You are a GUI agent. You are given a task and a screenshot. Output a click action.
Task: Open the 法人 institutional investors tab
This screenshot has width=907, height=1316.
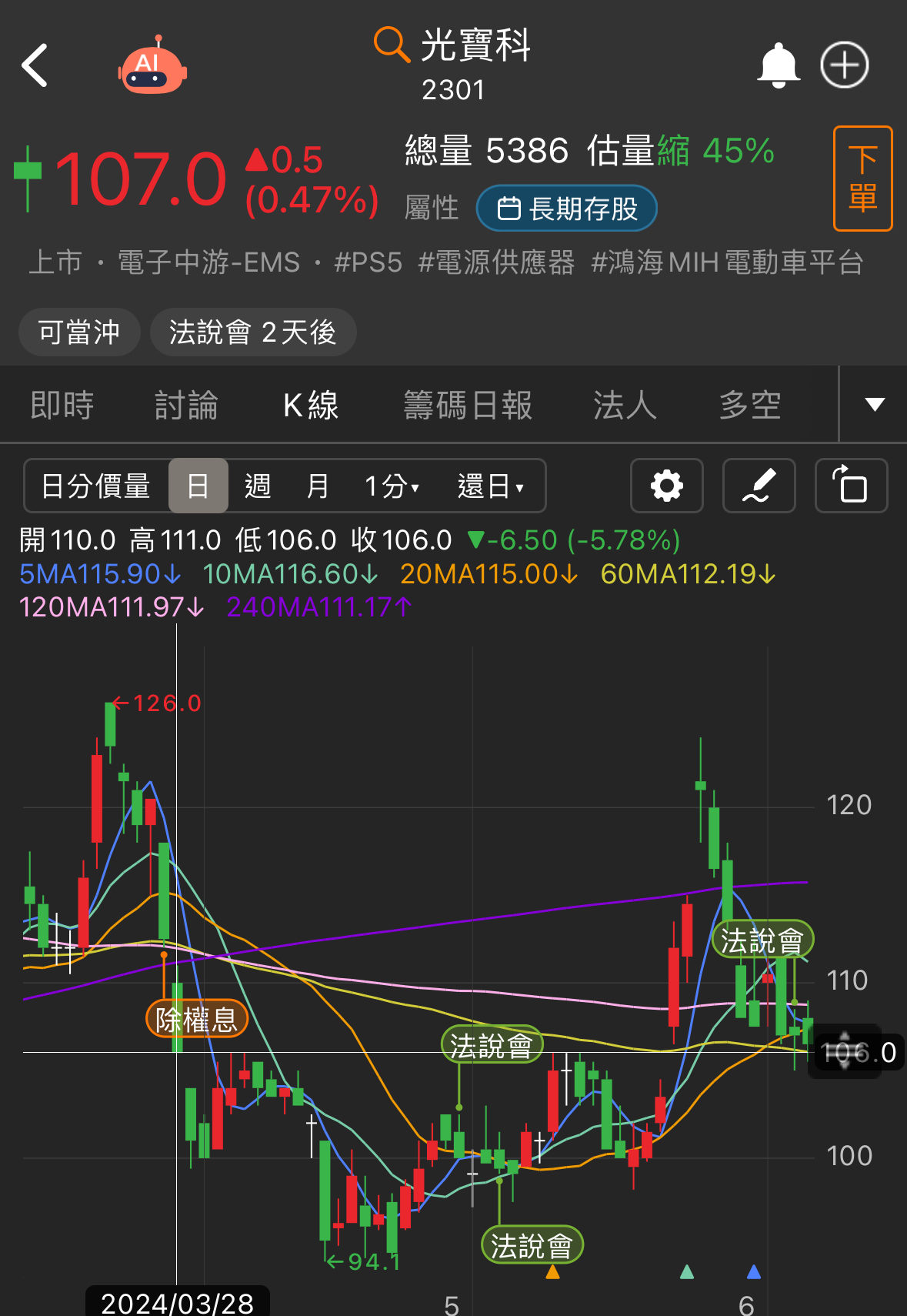623,404
